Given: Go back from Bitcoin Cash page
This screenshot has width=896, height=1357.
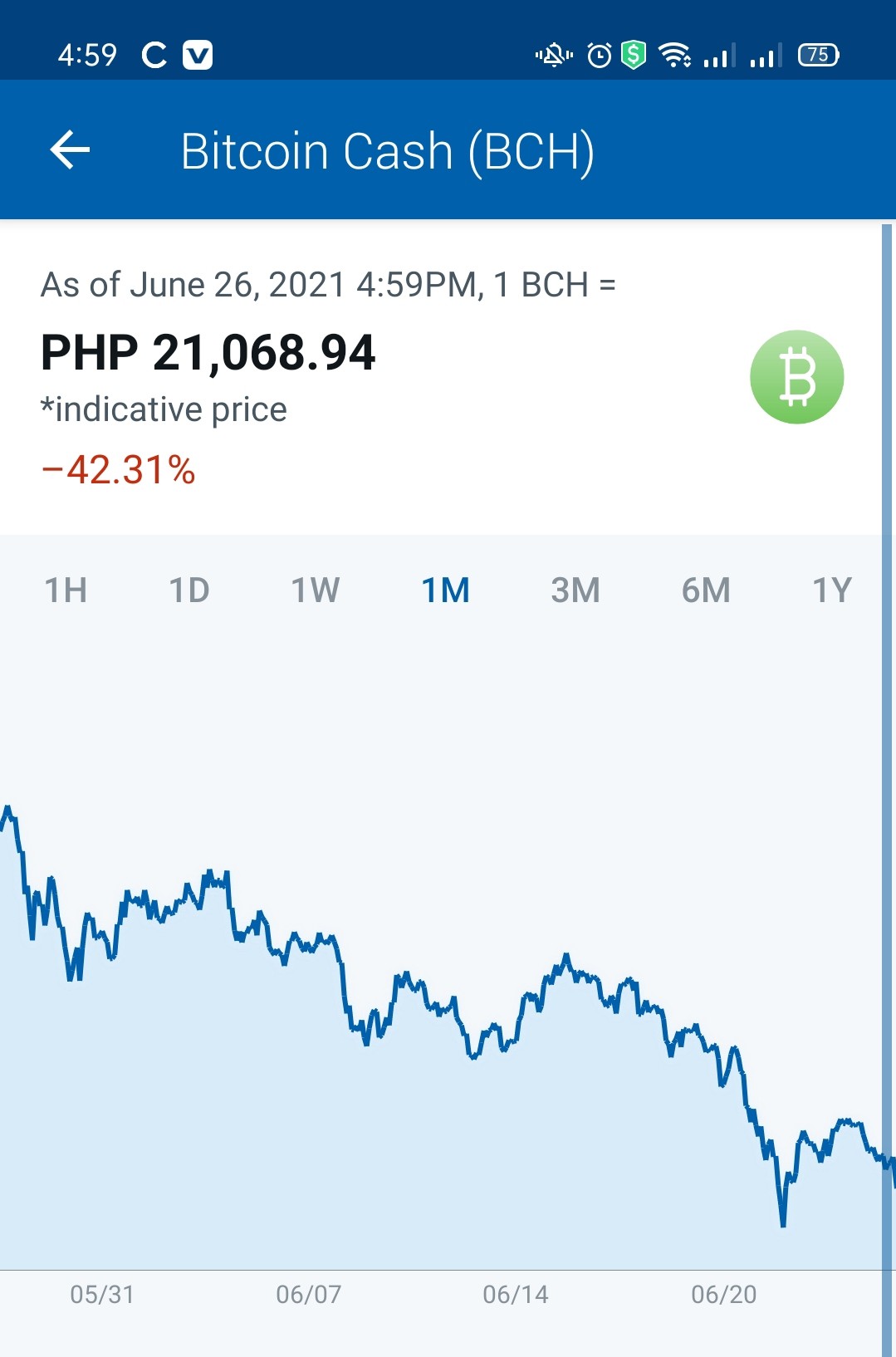Looking at the screenshot, I should coord(70,150).
